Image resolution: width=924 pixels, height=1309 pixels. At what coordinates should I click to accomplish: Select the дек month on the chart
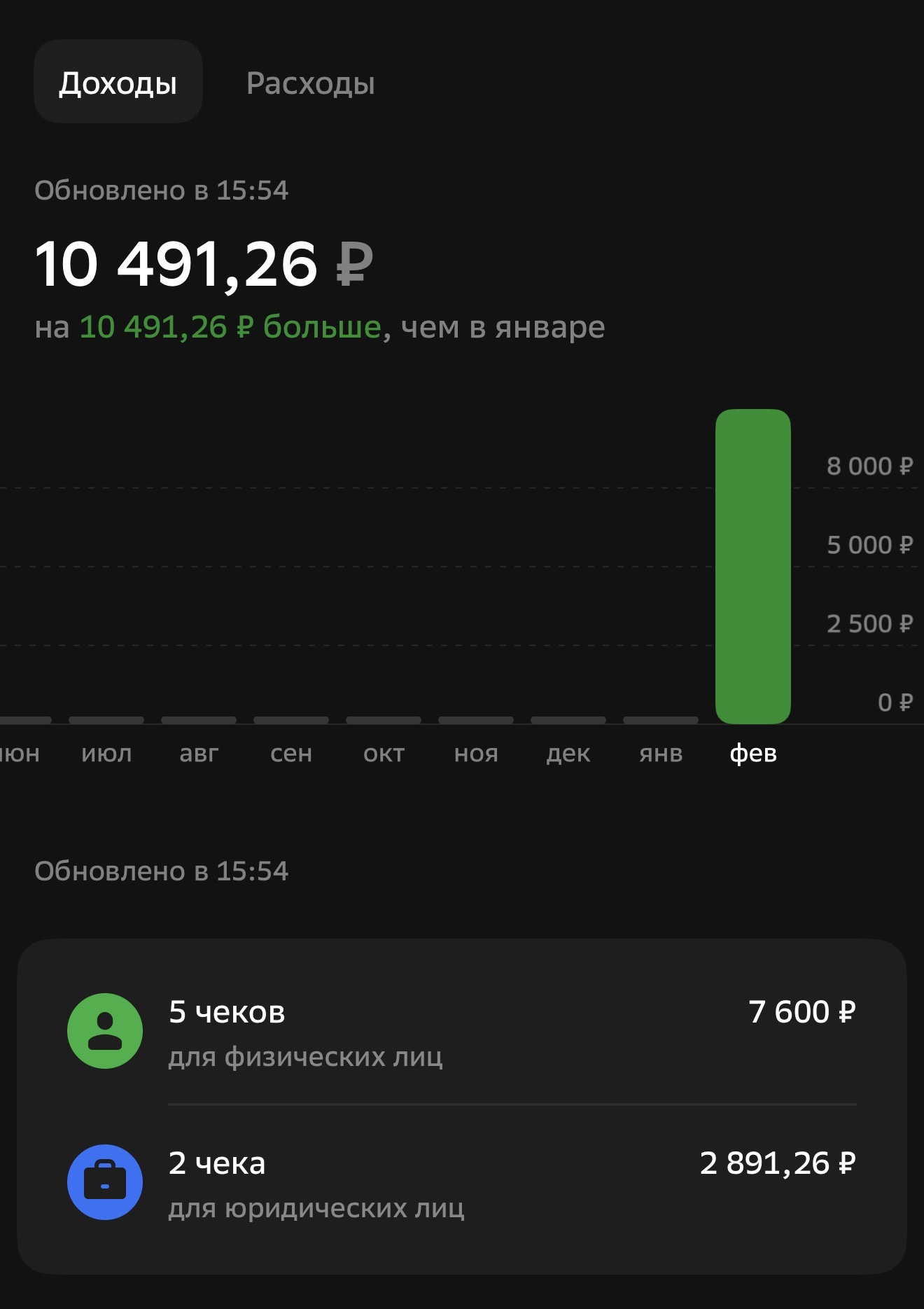tap(568, 753)
